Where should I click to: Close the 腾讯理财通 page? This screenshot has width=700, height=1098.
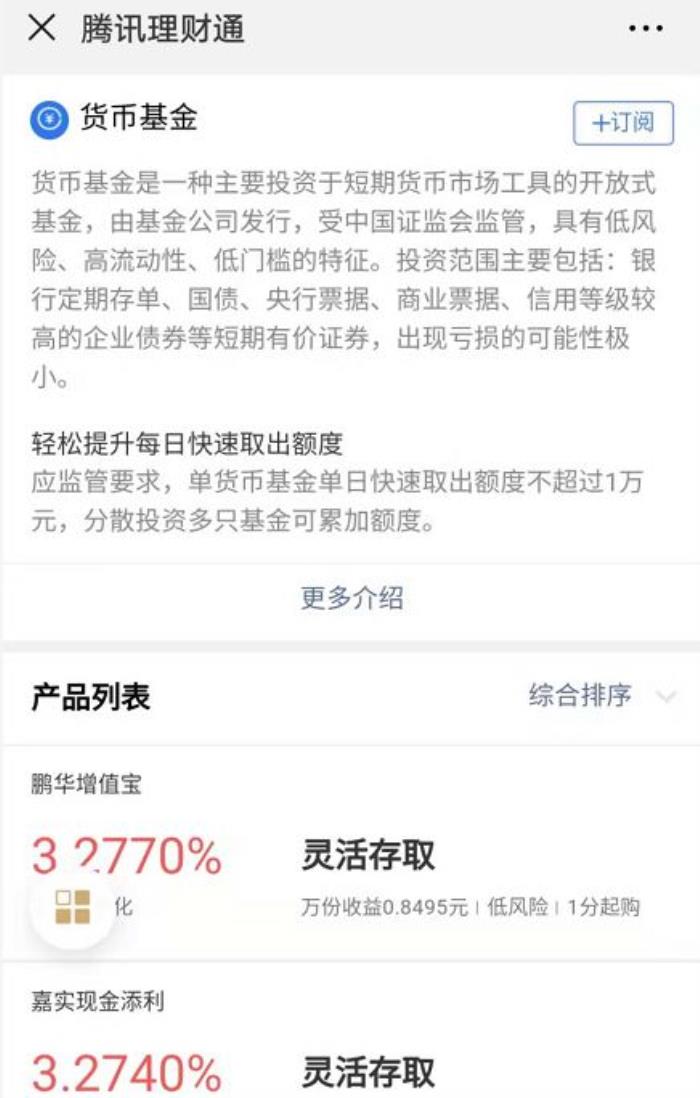[x=41, y=28]
